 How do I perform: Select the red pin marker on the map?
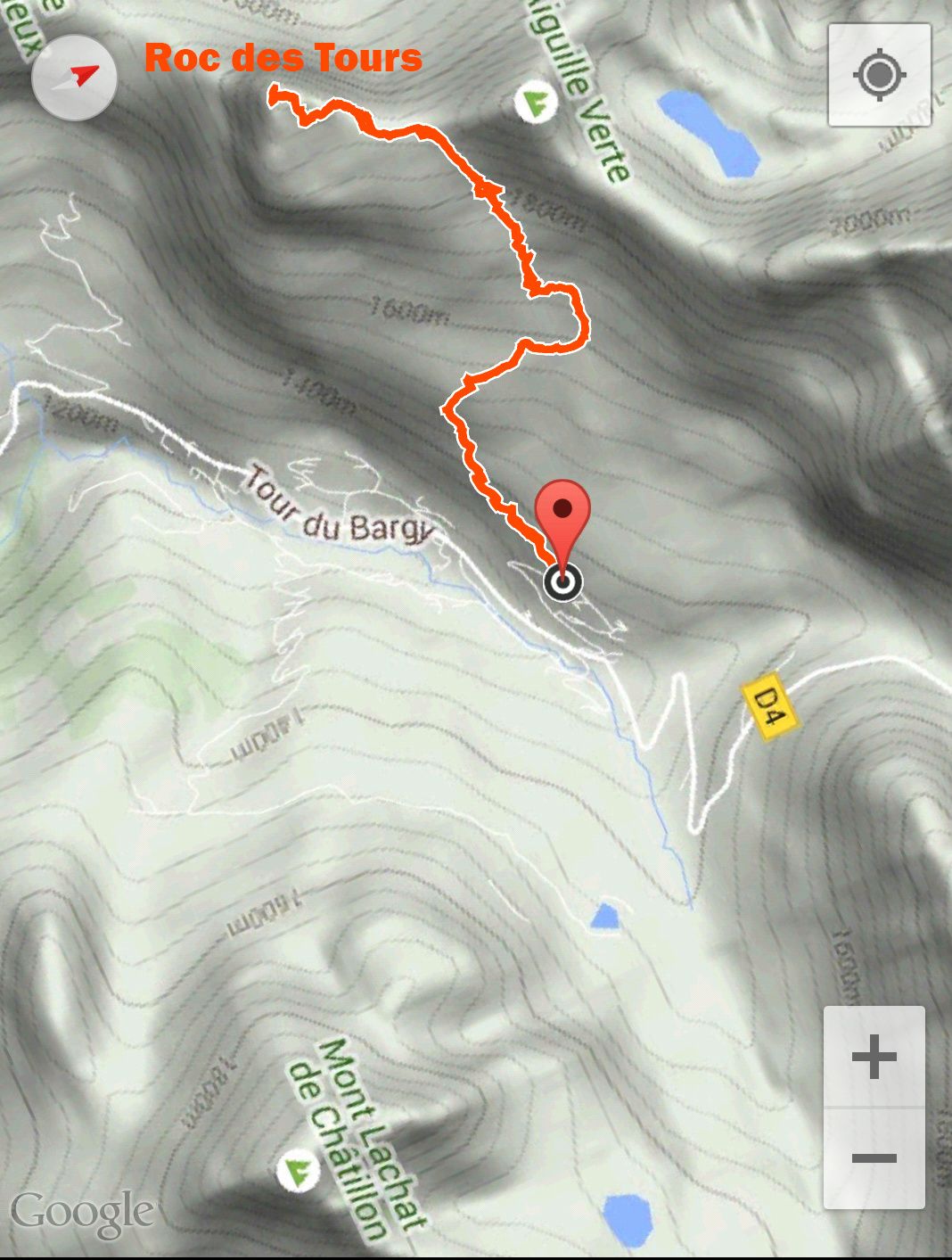point(562,514)
